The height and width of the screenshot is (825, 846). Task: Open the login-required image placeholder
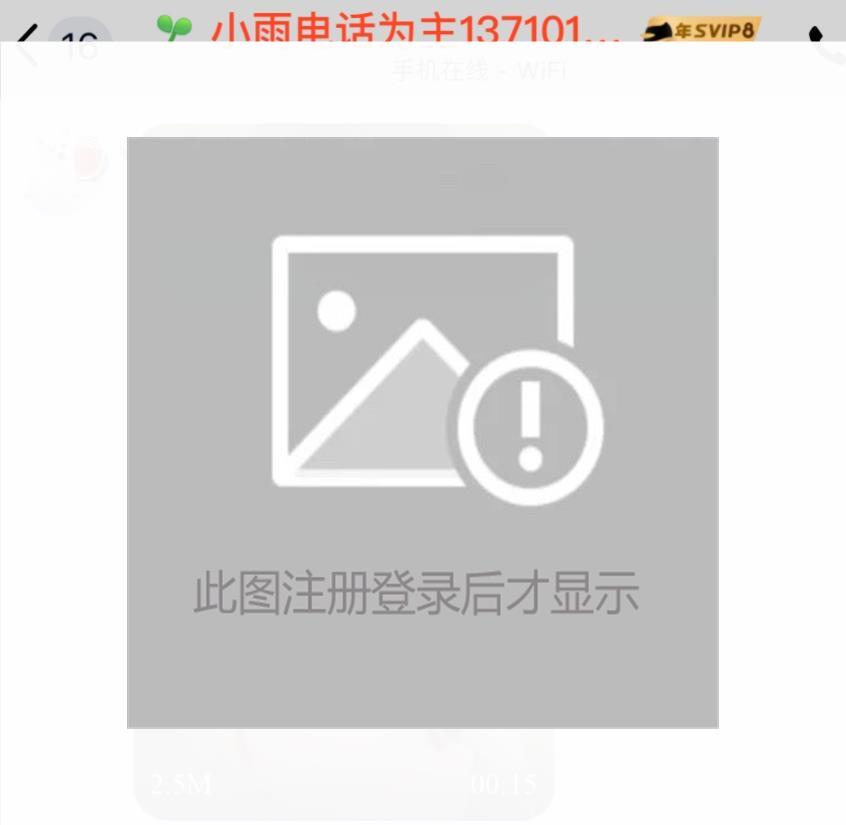point(422,432)
